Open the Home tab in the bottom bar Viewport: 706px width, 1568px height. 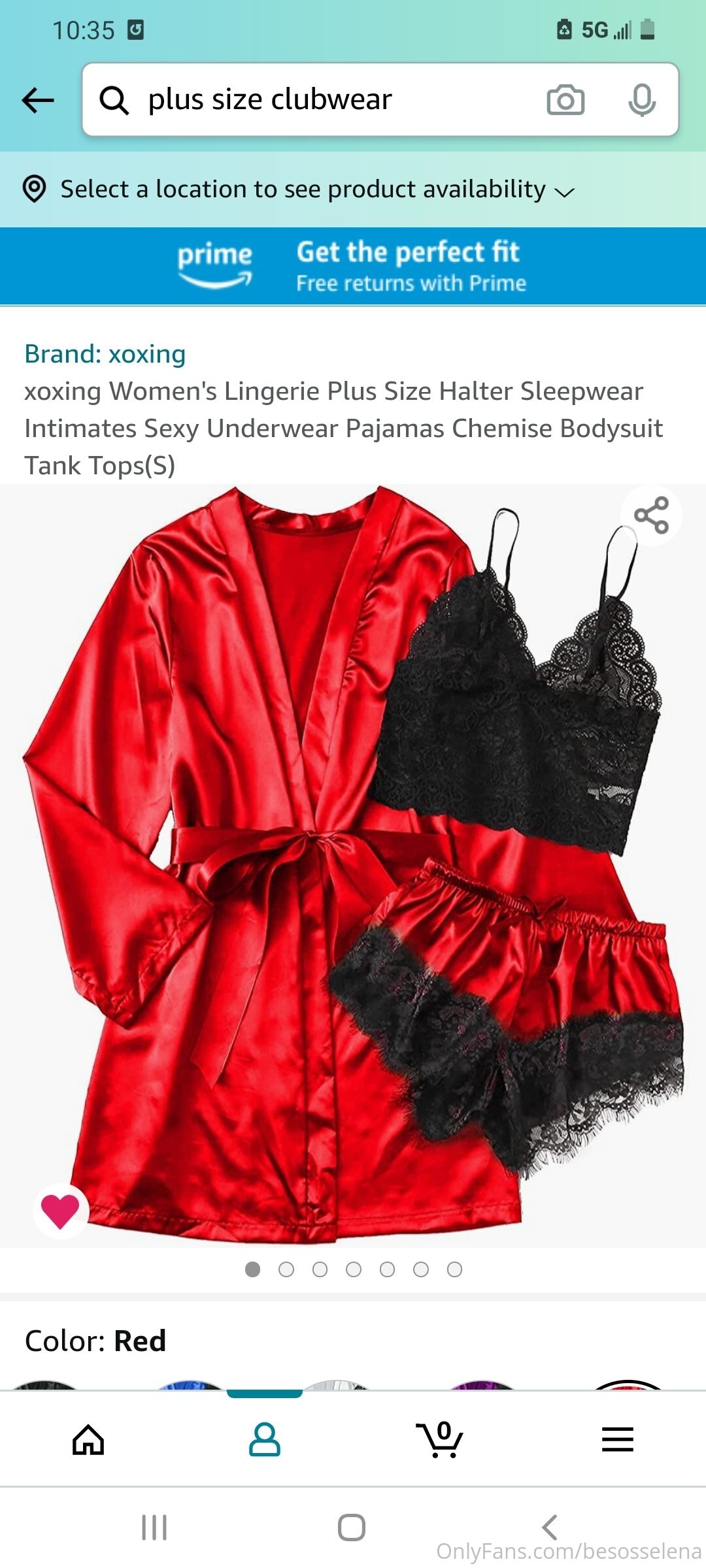click(x=88, y=1439)
